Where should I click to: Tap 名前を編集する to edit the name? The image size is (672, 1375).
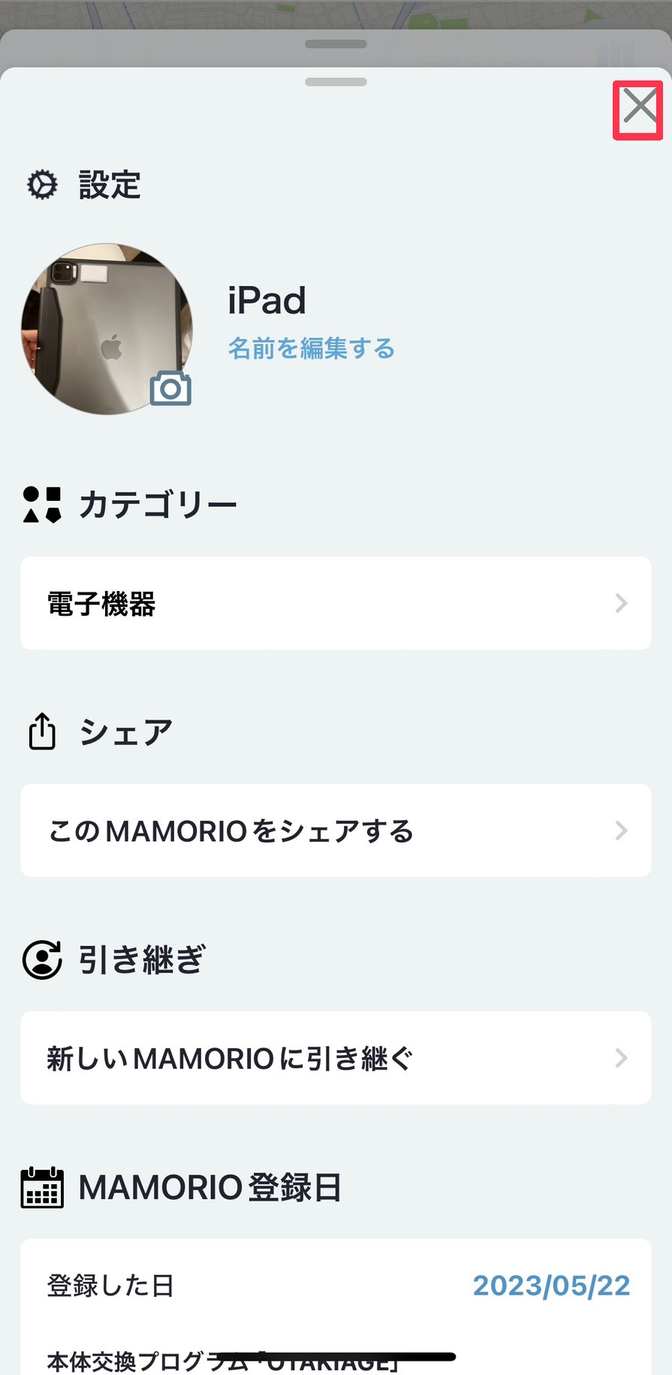point(311,348)
